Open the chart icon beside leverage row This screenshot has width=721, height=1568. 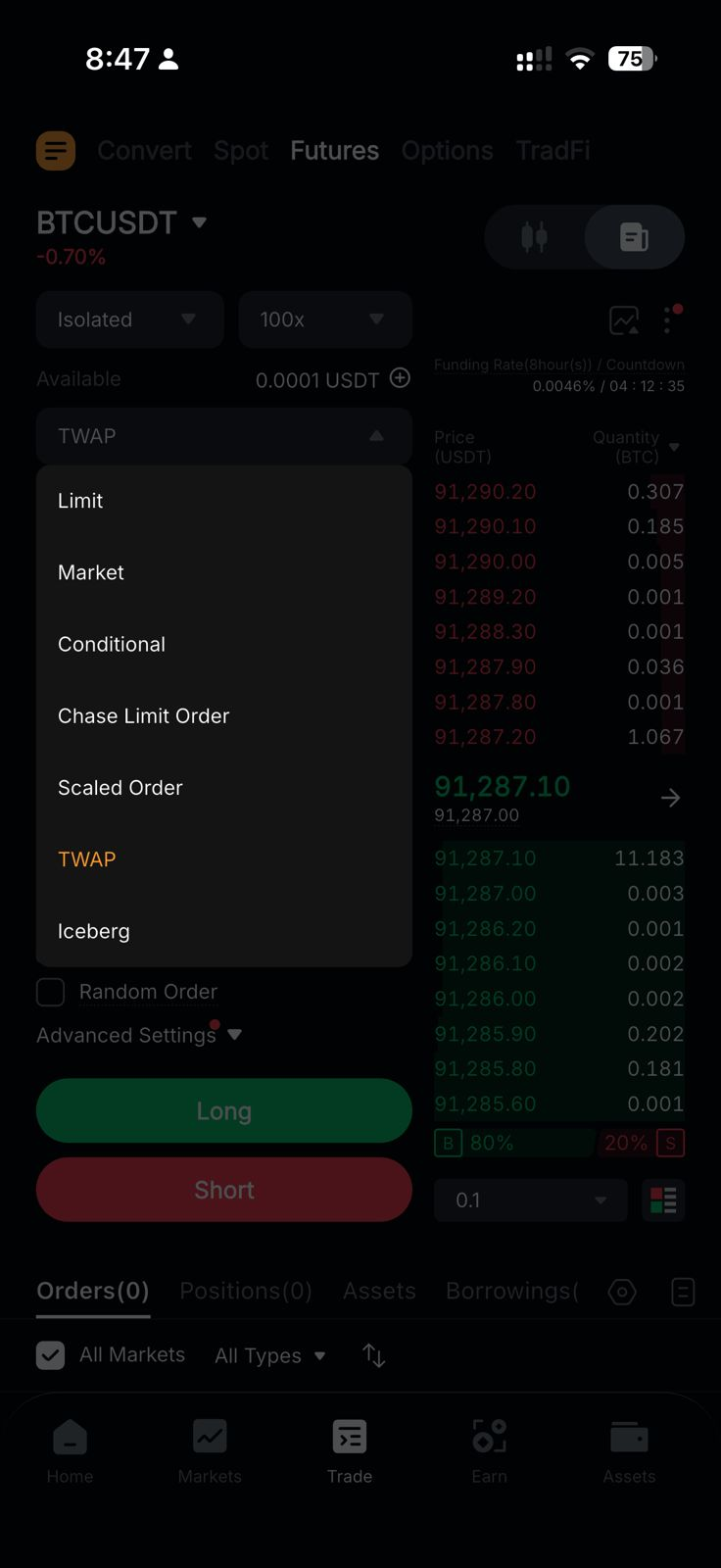[x=624, y=319]
